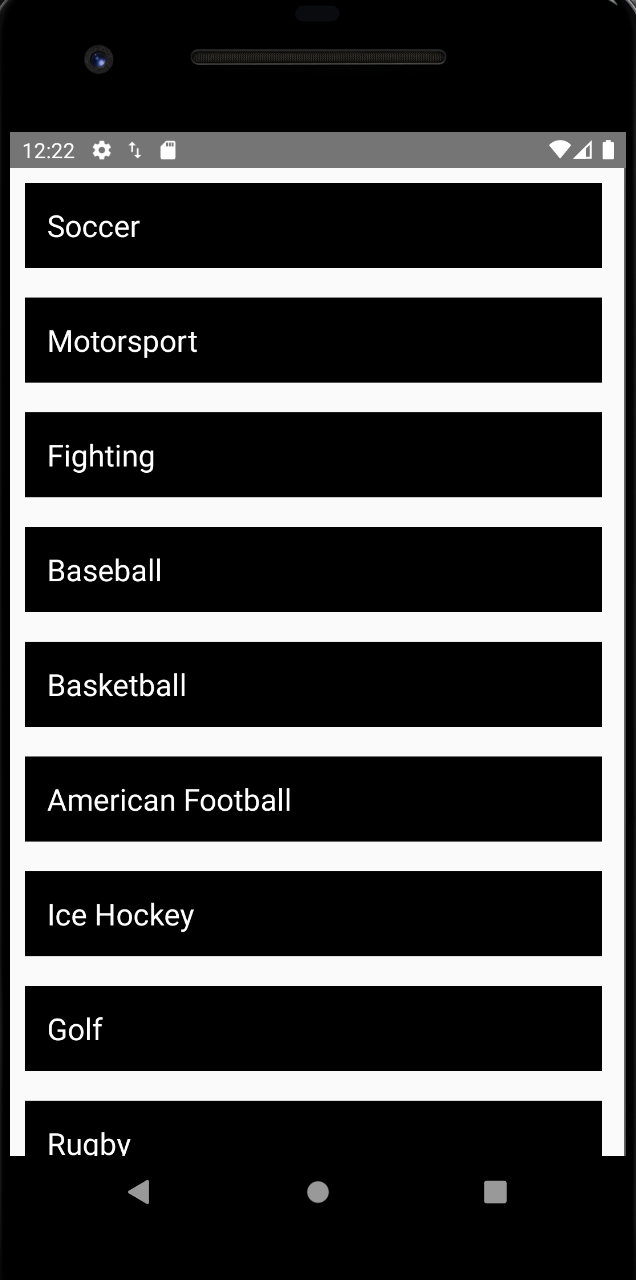Go back with the system back button
This screenshot has width=636, height=1280.
click(x=139, y=1191)
